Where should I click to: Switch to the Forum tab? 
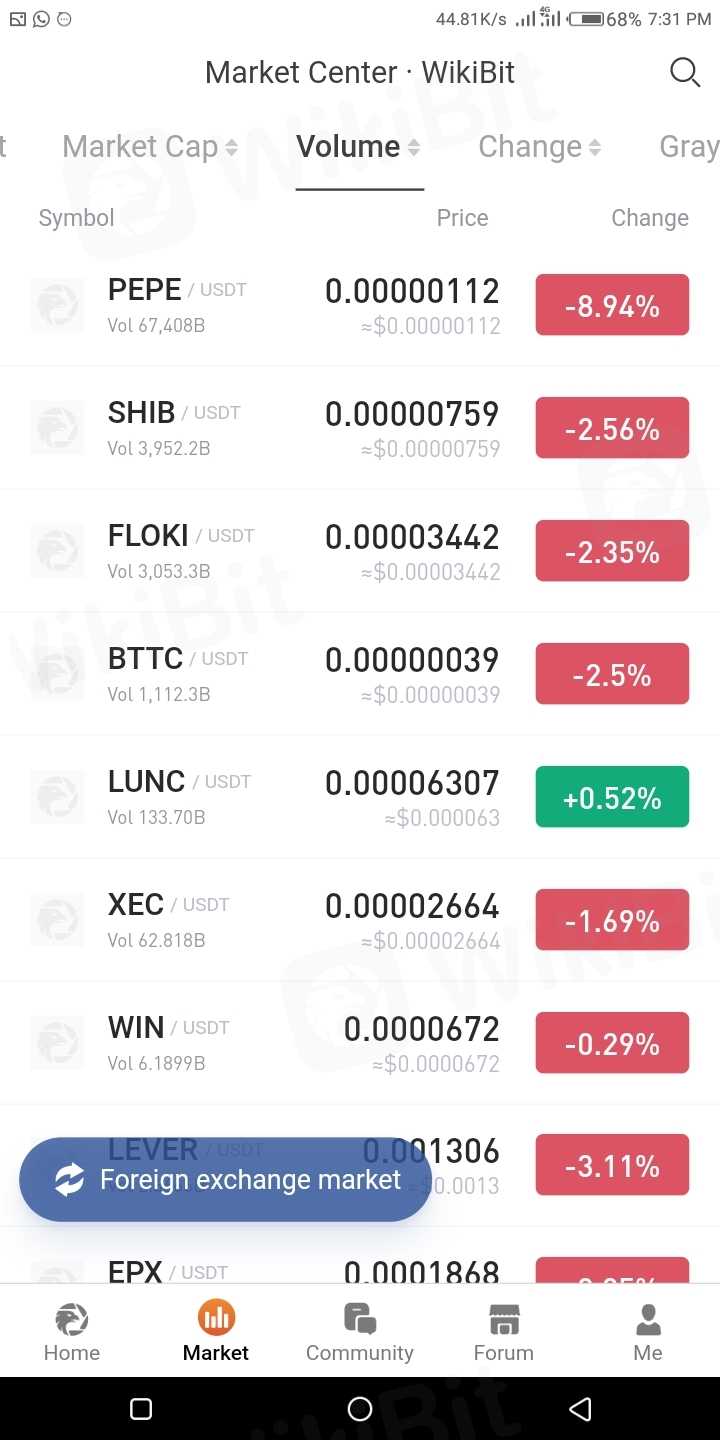[504, 1332]
